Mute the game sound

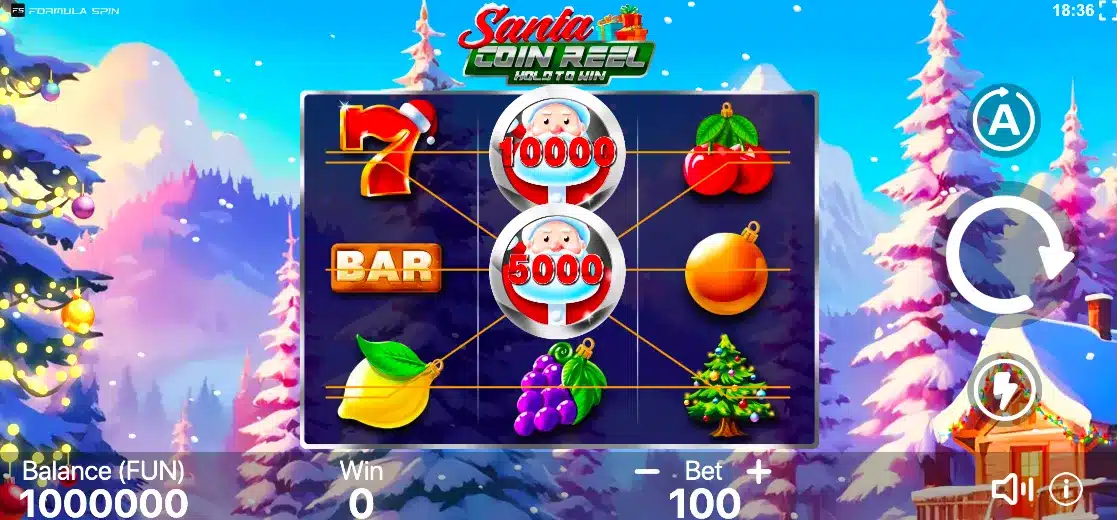pyautogui.click(x=1012, y=489)
